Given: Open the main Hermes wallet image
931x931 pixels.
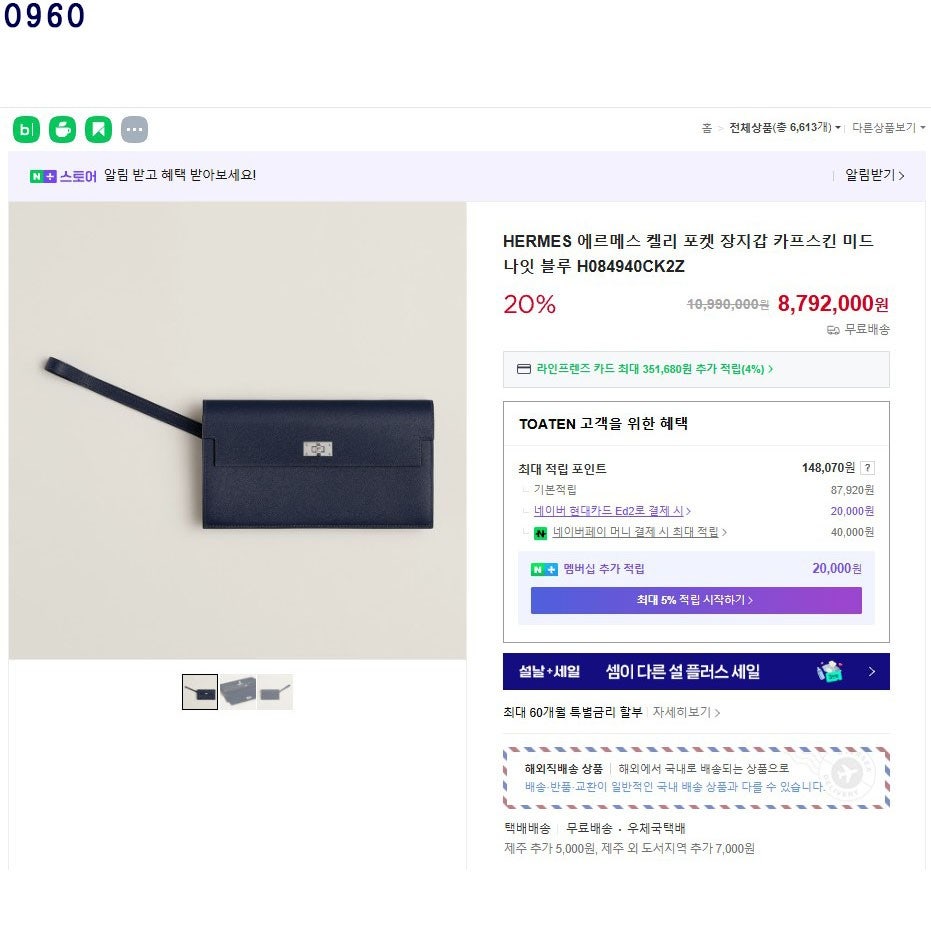Looking at the screenshot, I should (237, 430).
